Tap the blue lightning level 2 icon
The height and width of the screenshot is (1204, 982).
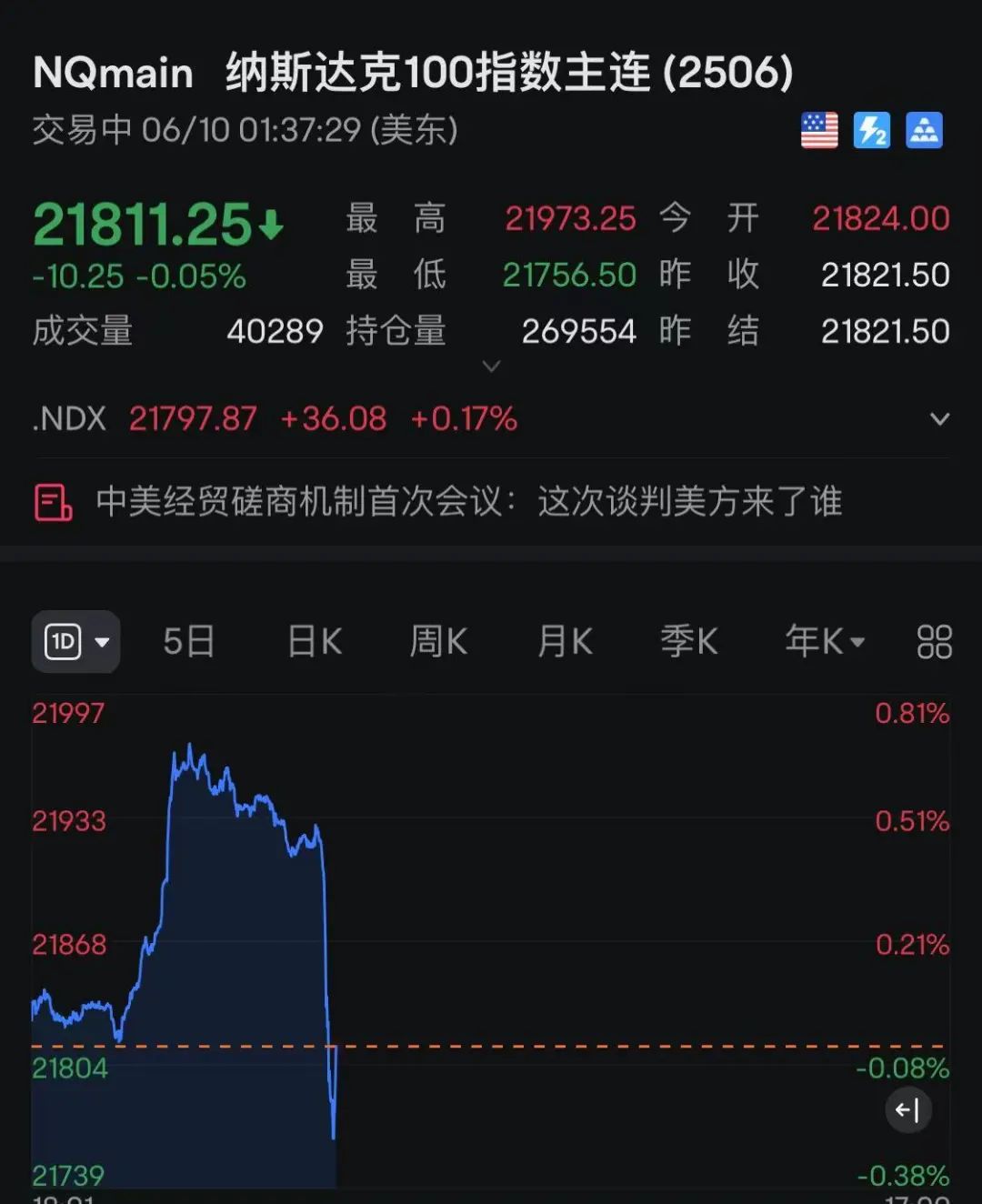pos(872,131)
